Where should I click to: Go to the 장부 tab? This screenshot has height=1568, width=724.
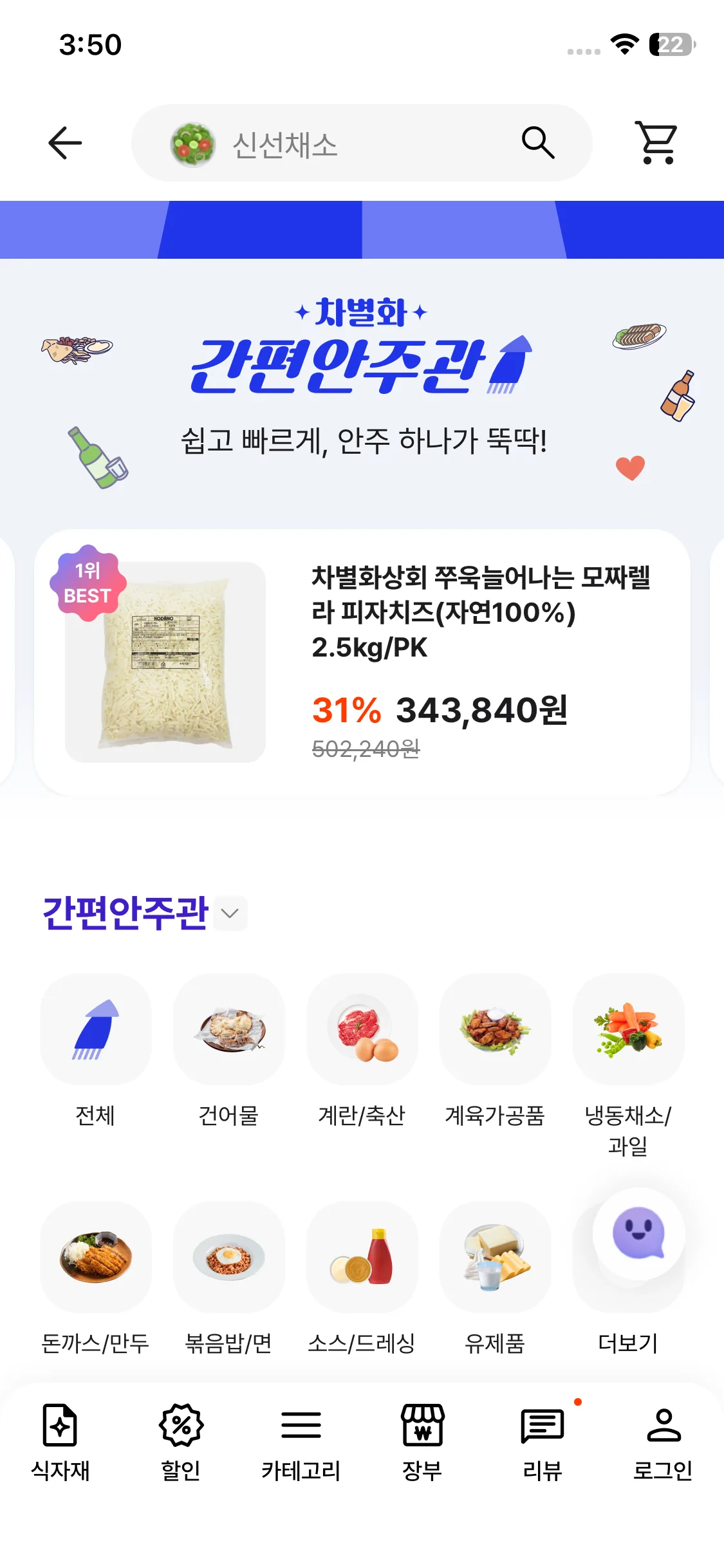[422, 1442]
